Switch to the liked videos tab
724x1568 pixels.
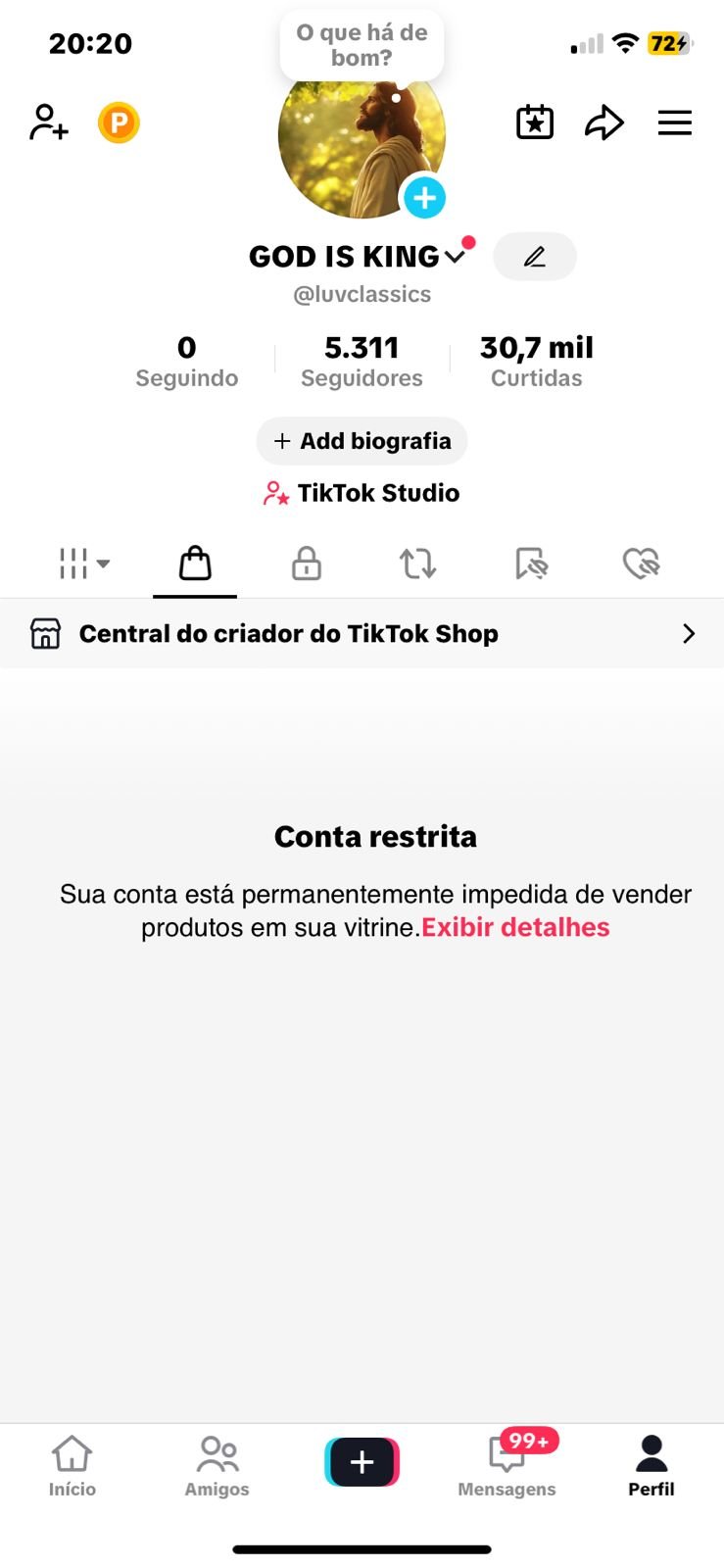point(642,563)
